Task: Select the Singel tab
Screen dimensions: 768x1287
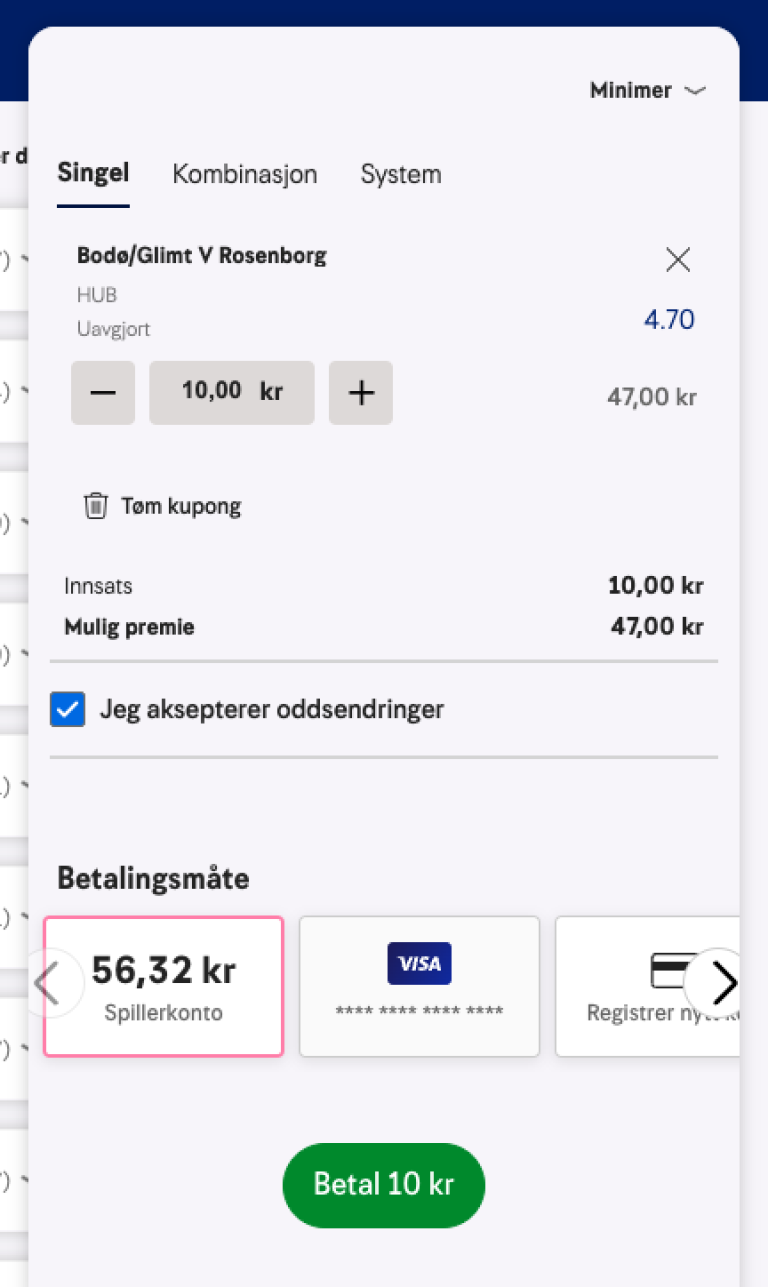Action: pyautogui.click(x=93, y=172)
